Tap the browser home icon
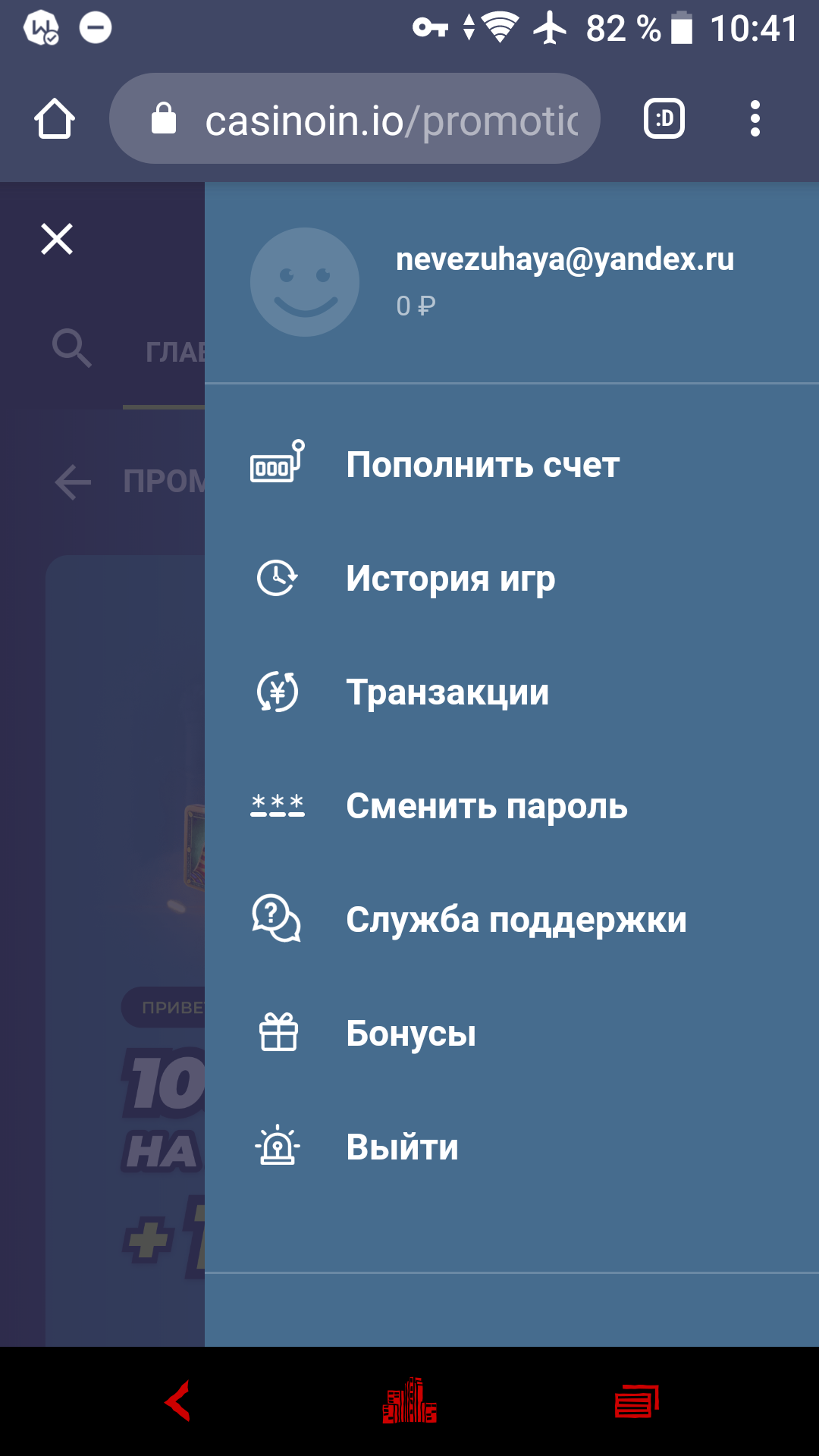819x1456 pixels. coord(55,119)
